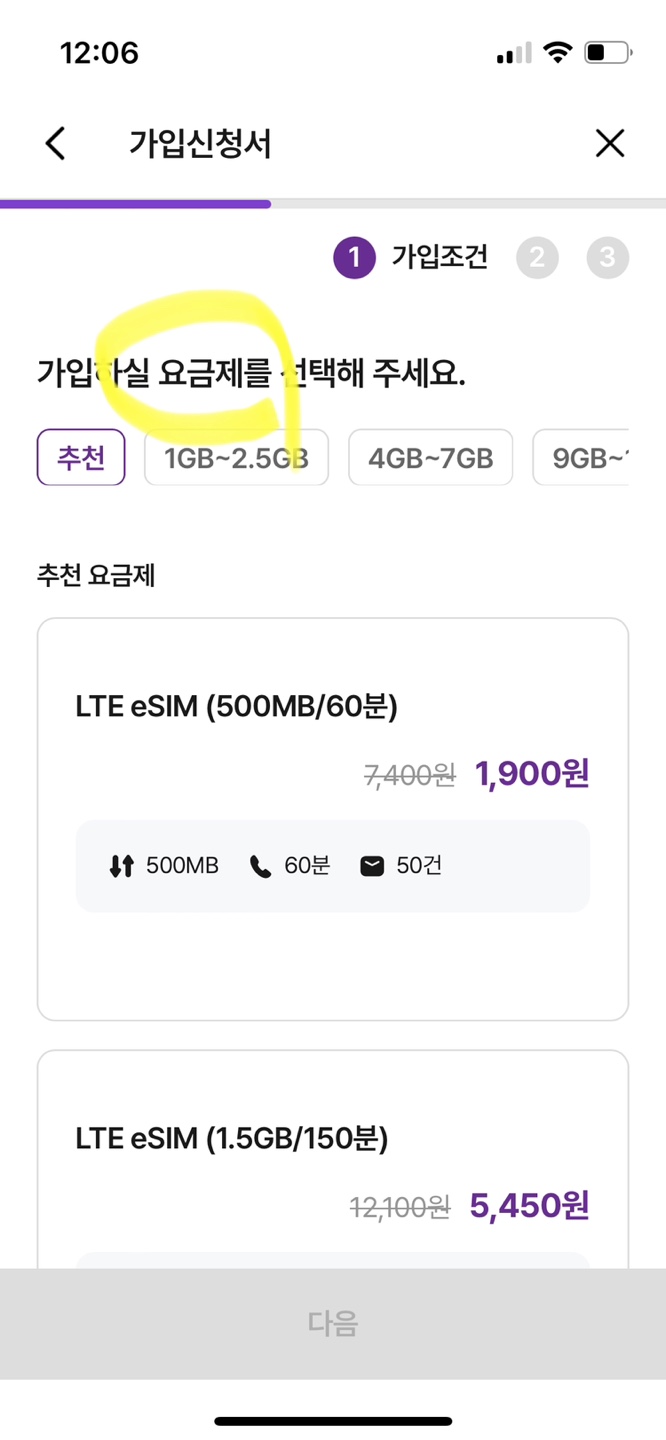Pick the LTE eSIM (500MB/60분) plan card
The height and width of the screenshot is (1440, 666).
pyautogui.click(x=333, y=819)
